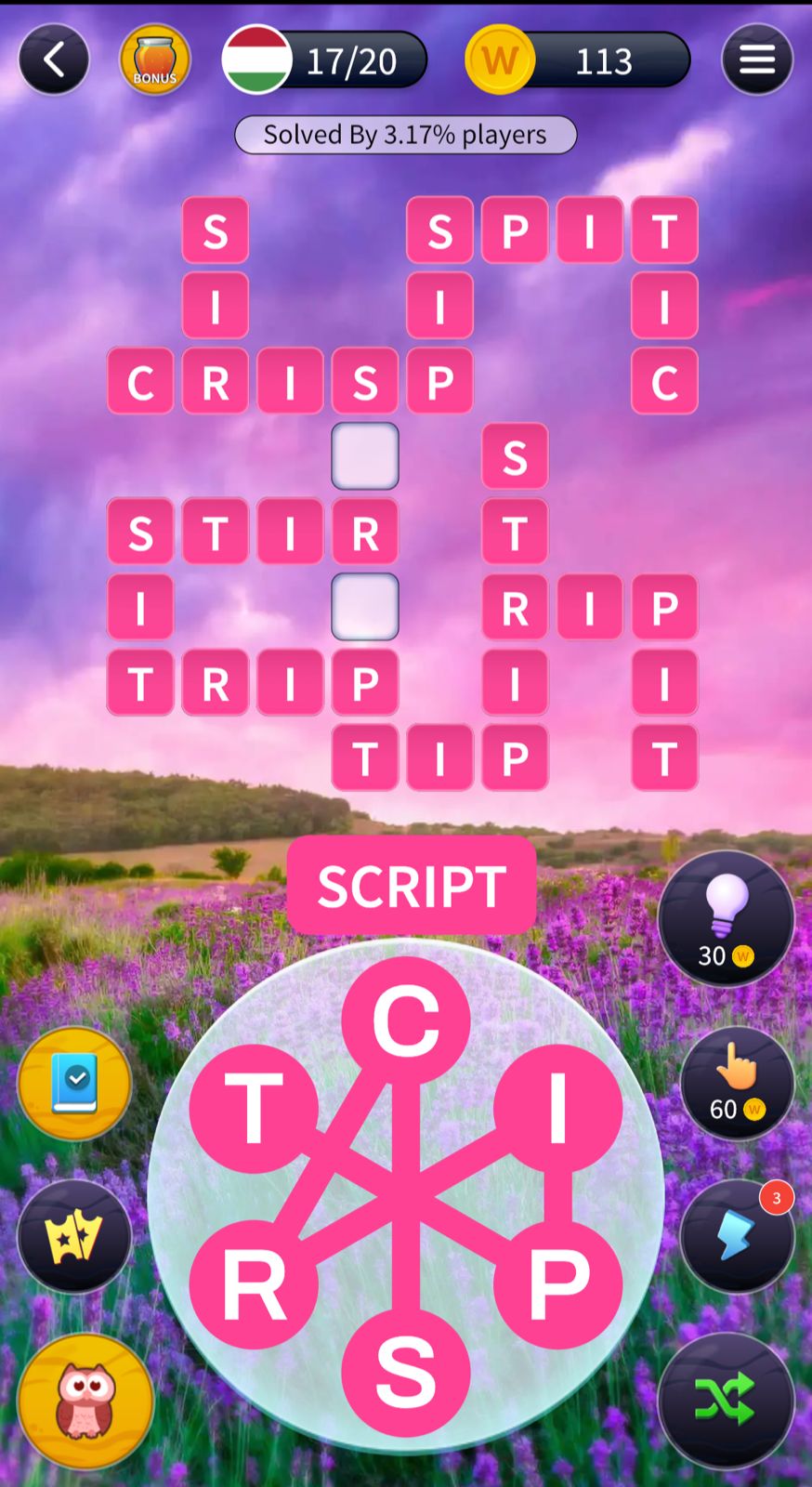Select letter I on the wheel

pos(557,1108)
